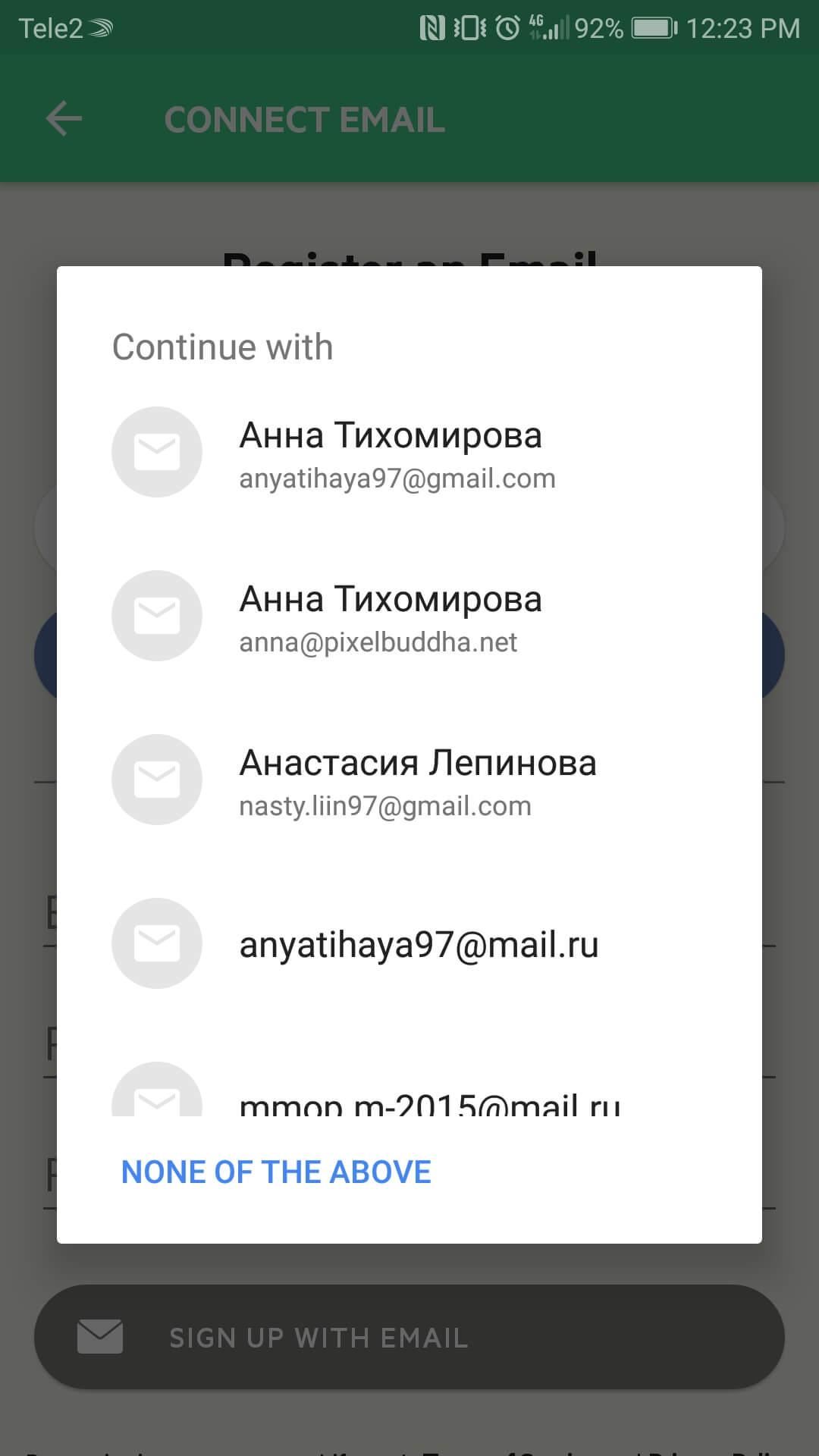Pick the anyatihaya97@mail.ru address
Image resolution: width=819 pixels, height=1456 pixels.
409,943
